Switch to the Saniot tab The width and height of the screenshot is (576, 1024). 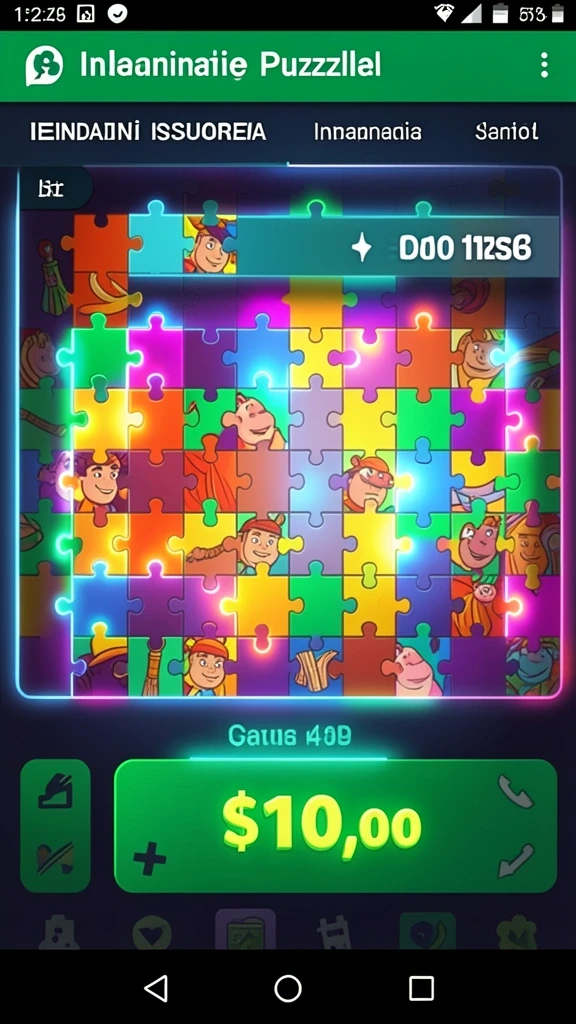[x=507, y=132]
